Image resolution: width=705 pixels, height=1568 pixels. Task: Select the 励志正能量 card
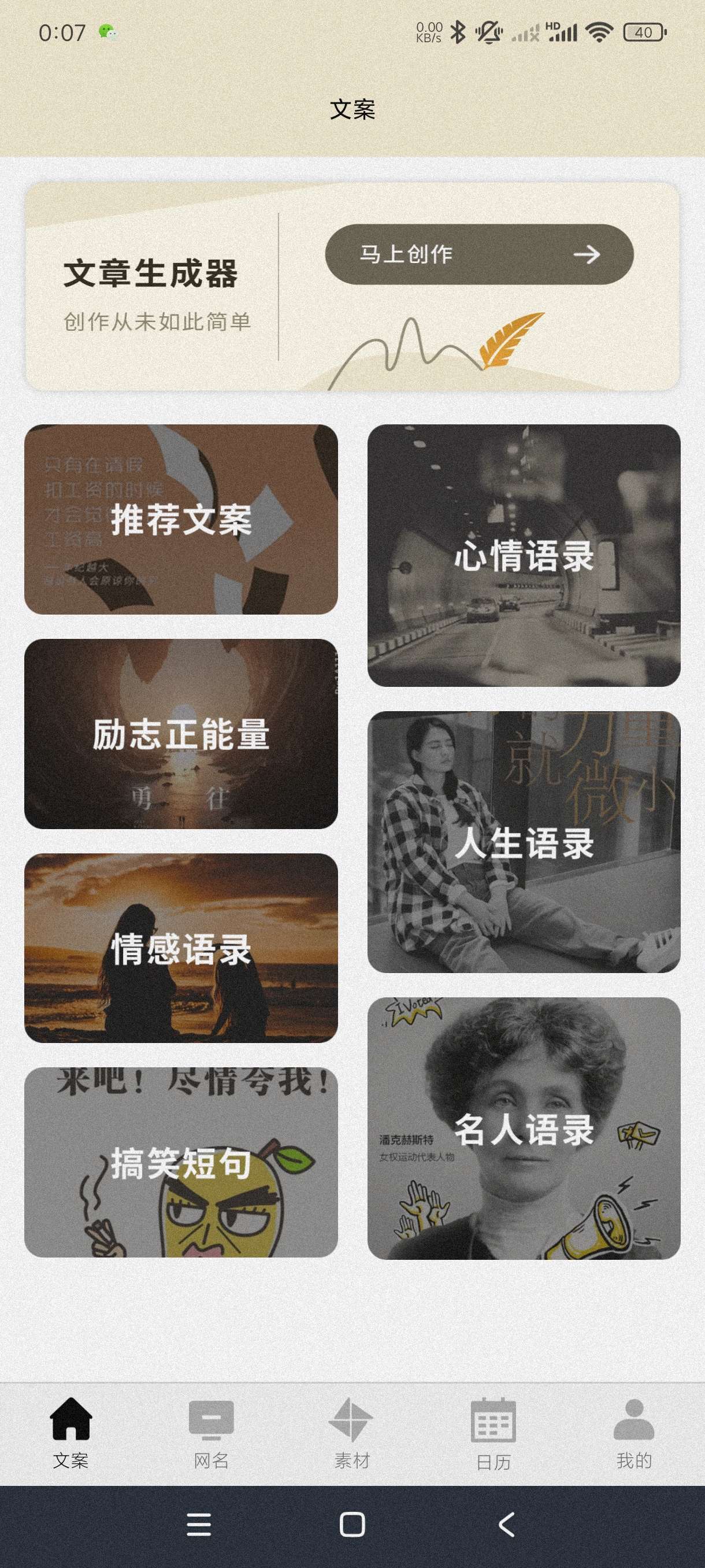181,734
